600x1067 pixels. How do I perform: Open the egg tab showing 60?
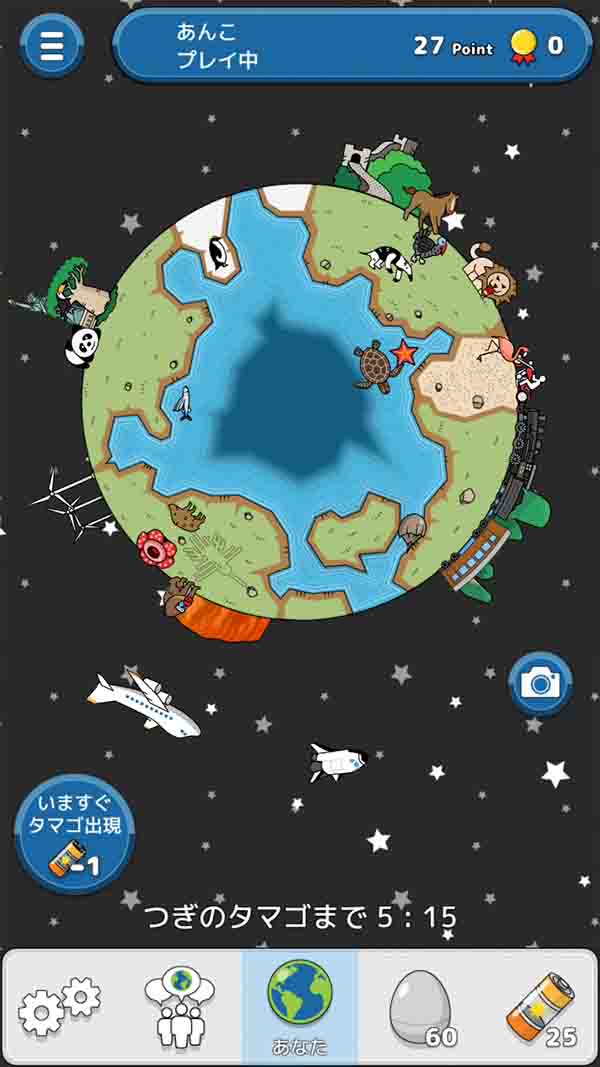click(x=420, y=1007)
